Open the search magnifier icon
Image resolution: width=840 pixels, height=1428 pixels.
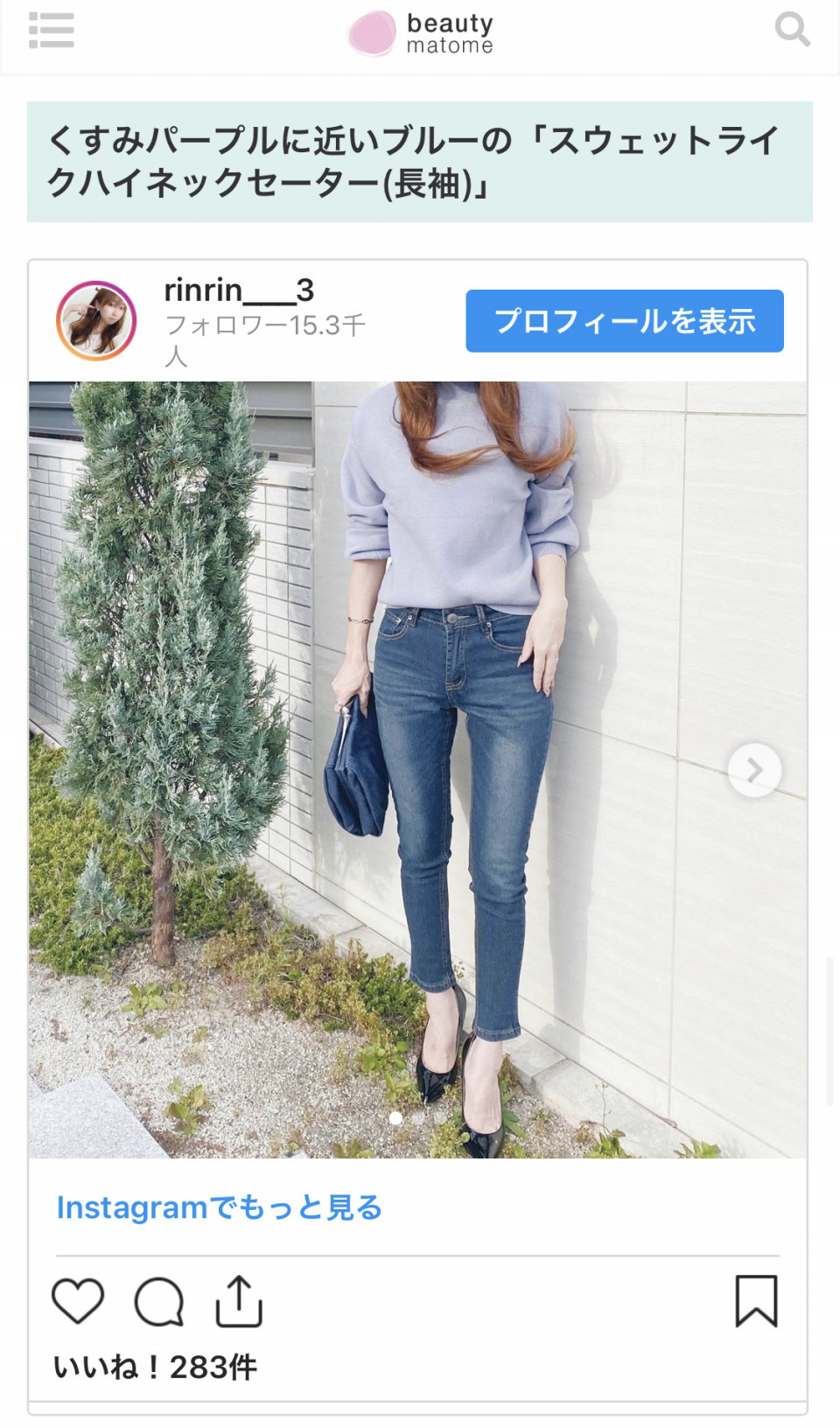pyautogui.click(x=792, y=30)
